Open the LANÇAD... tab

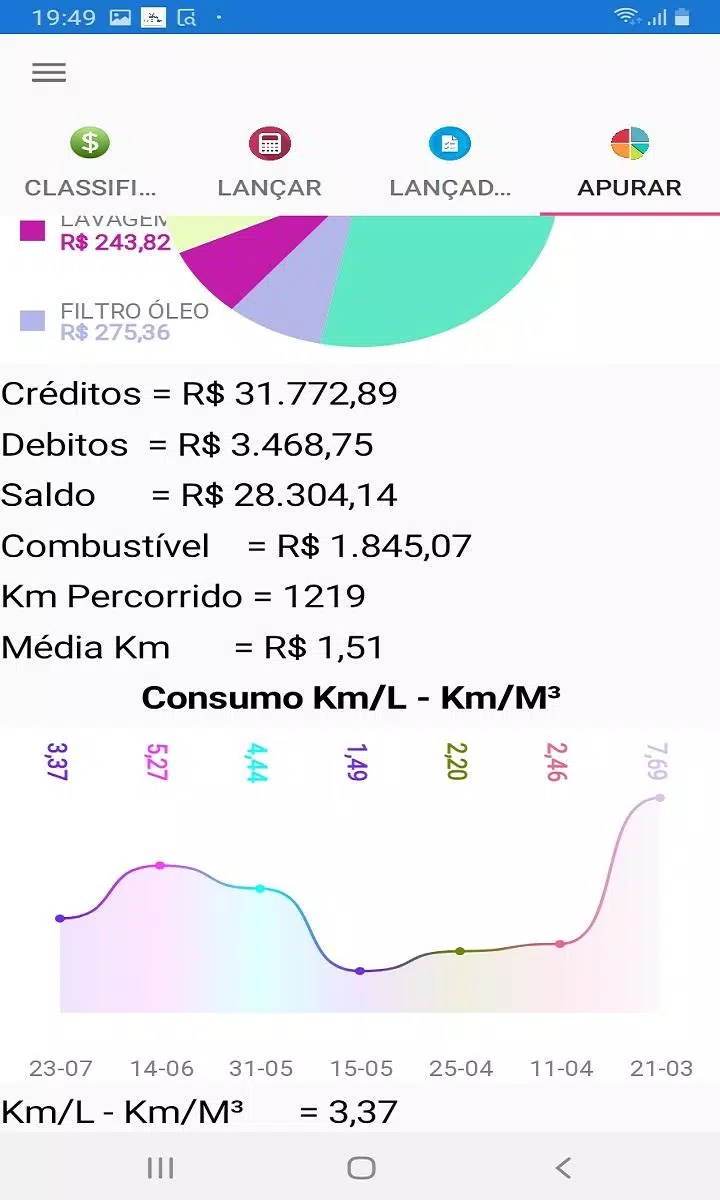(450, 164)
